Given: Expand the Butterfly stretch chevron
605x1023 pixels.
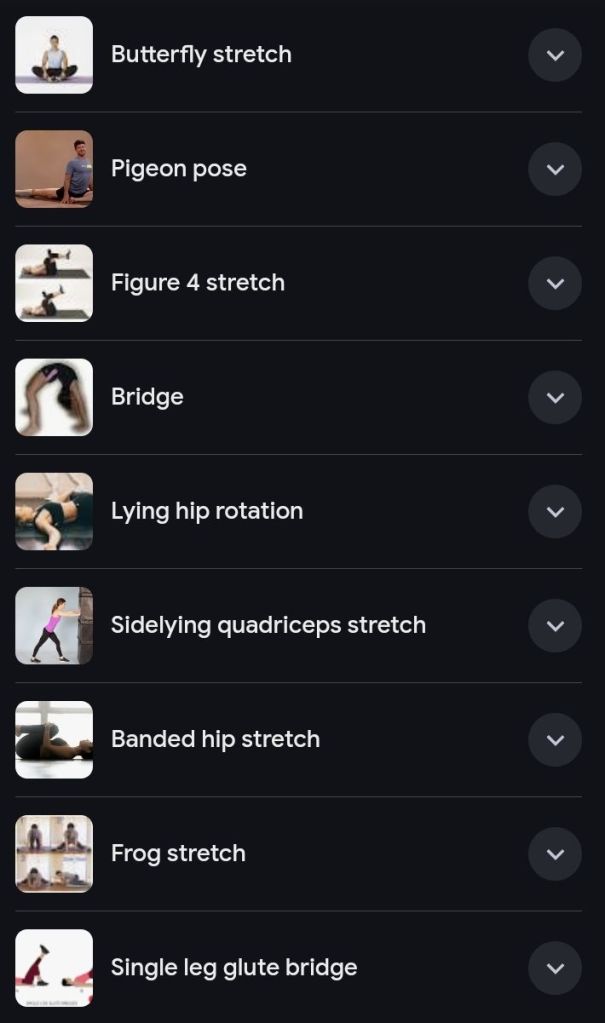Looking at the screenshot, I should tap(555, 55).
